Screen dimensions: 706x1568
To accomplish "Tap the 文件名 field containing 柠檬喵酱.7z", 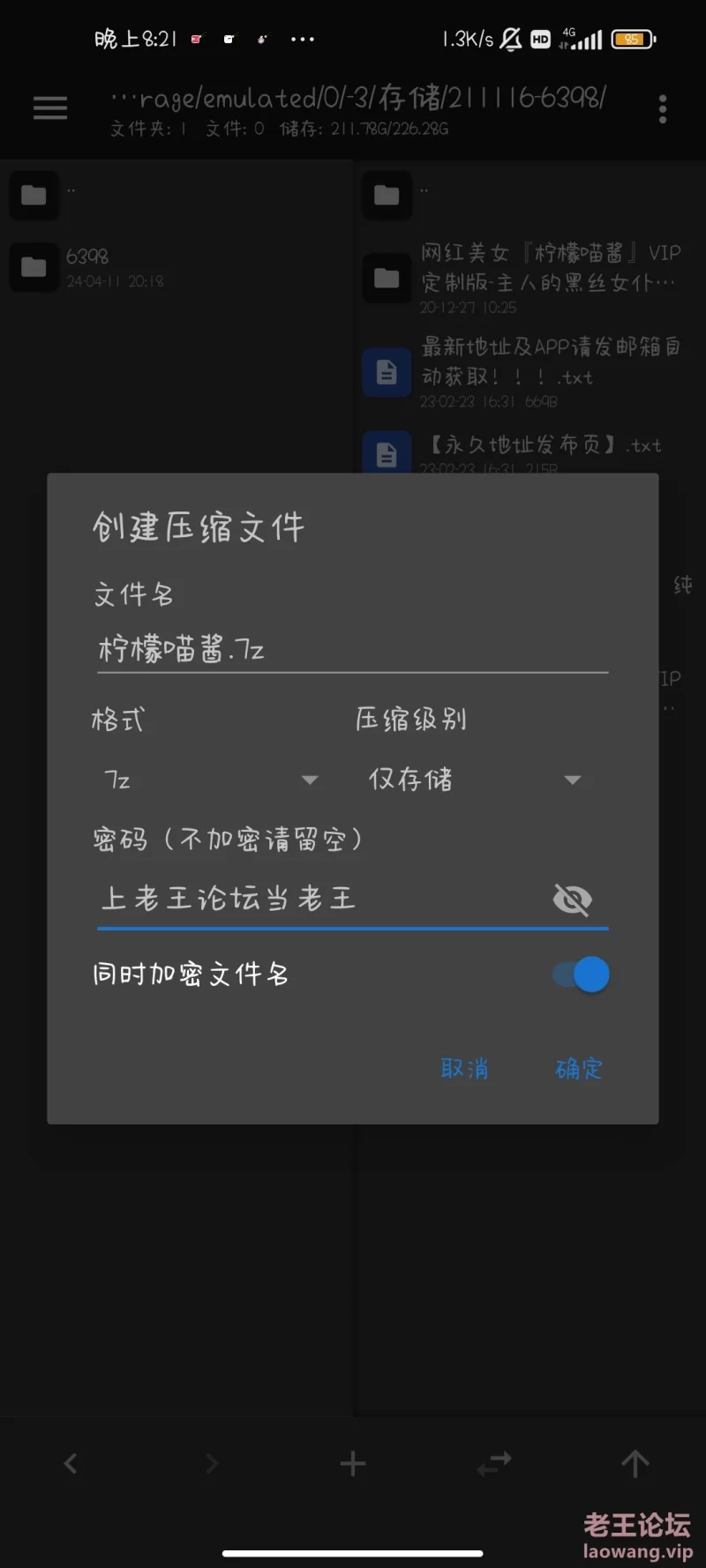I will click(351, 650).
